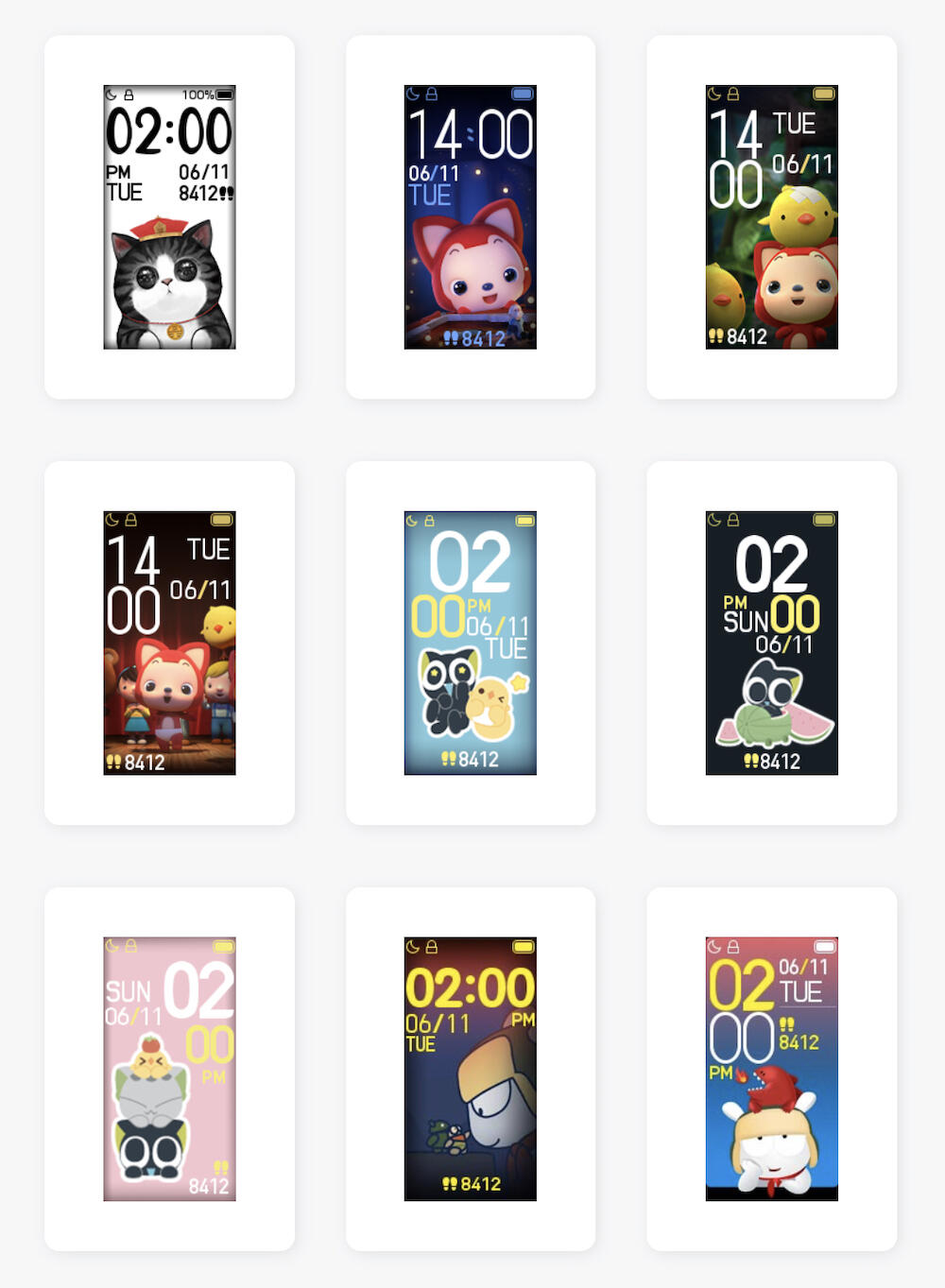Choose the pink stacked animals watch face
945x1288 pixels.
[169, 1069]
